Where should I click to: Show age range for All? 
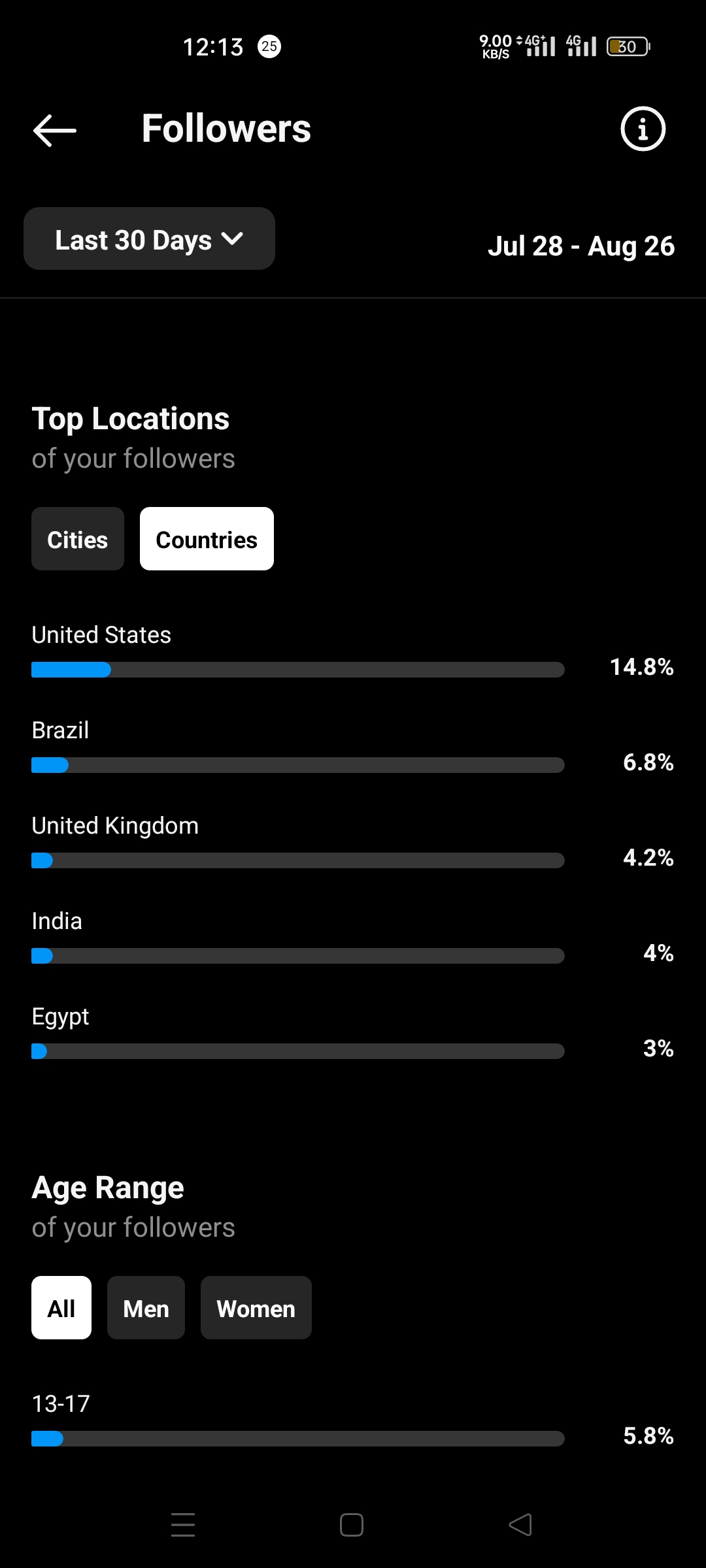[x=61, y=1308]
